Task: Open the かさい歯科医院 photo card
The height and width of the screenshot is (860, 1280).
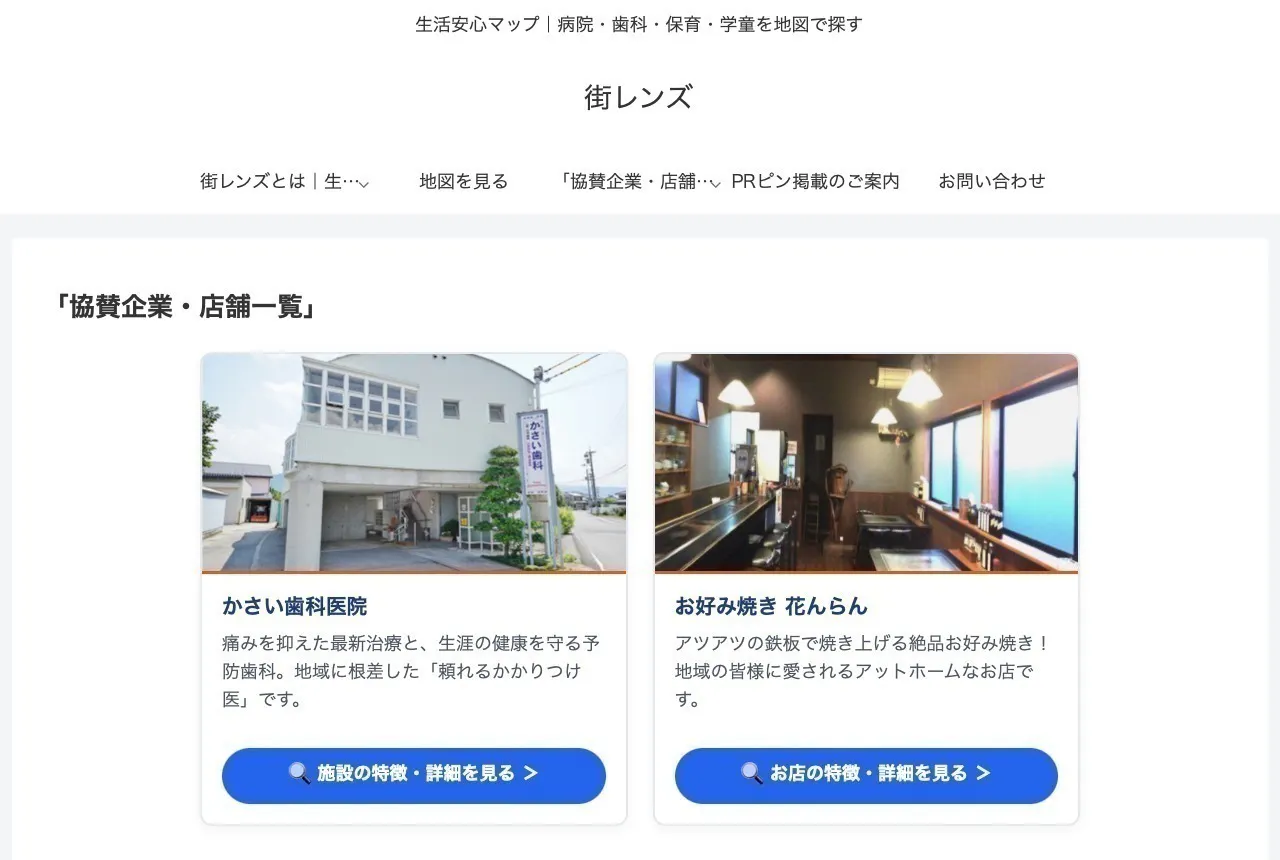Action: (x=414, y=462)
